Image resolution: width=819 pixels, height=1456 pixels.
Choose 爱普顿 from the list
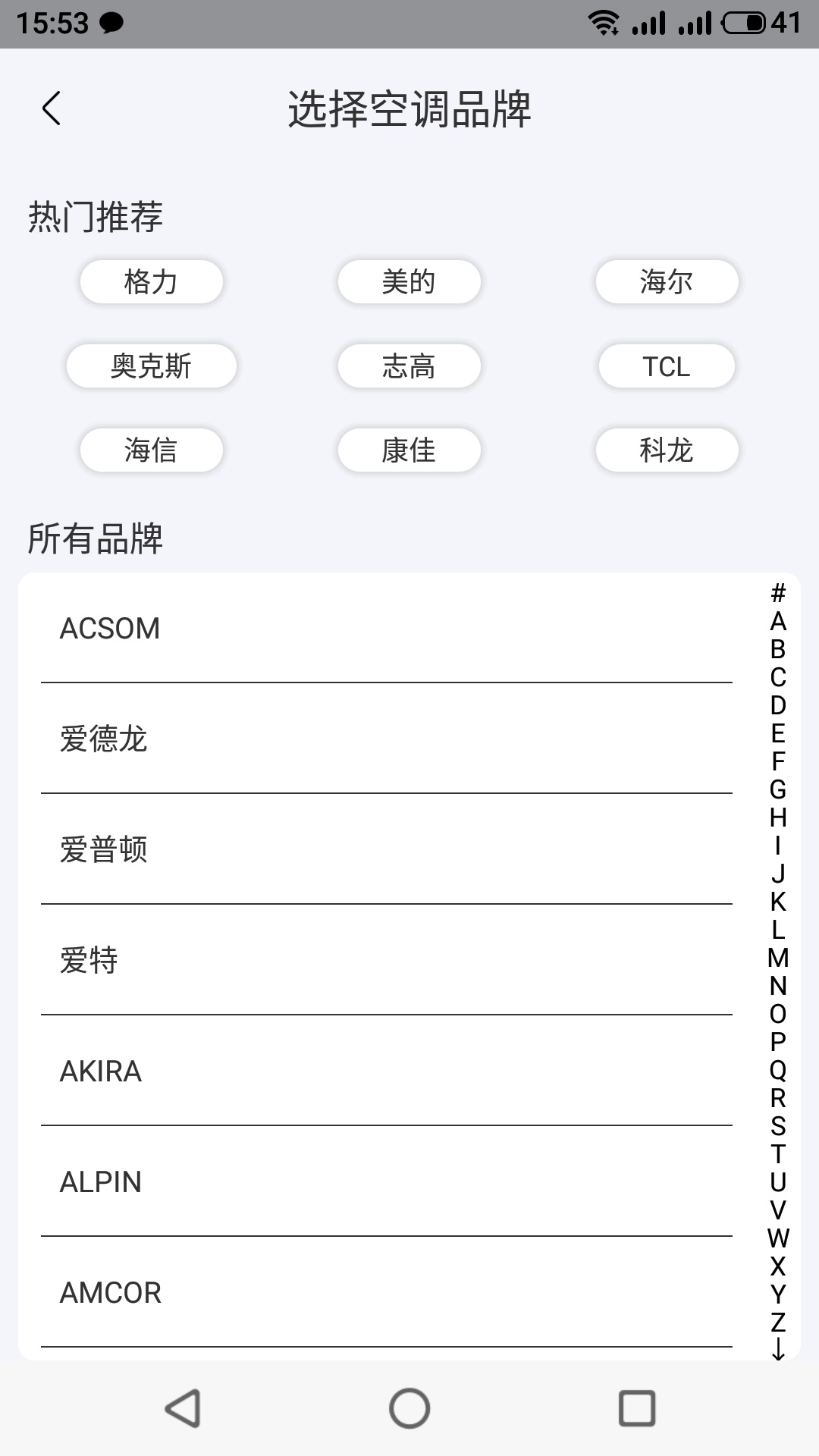click(x=386, y=850)
